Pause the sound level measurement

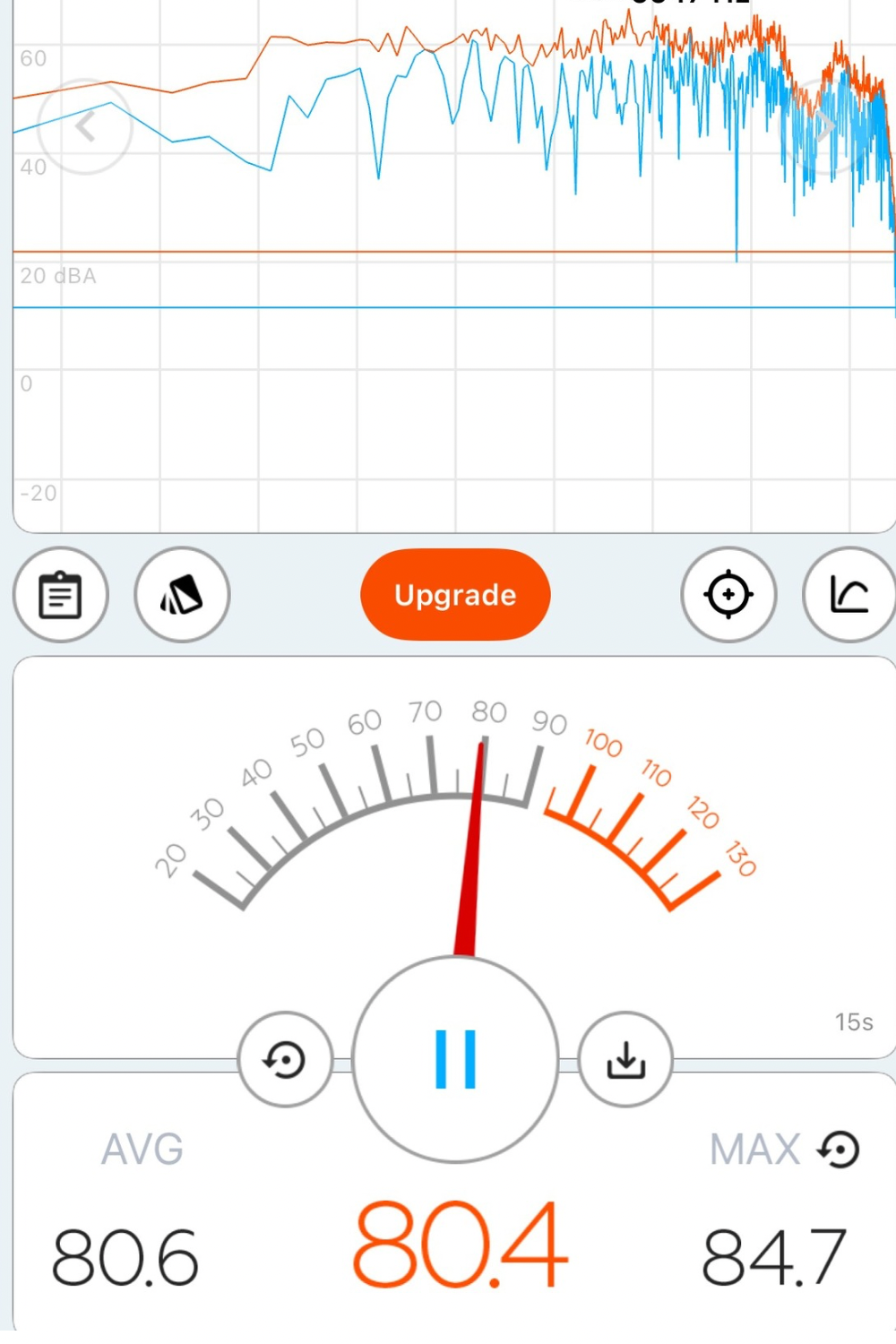tap(455, 1059)
